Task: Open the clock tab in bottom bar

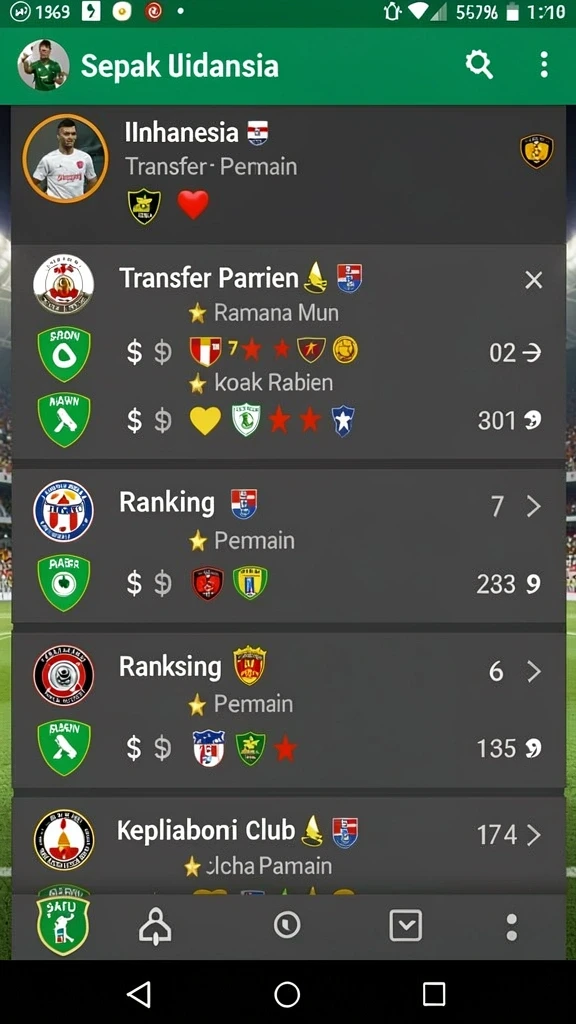Action: click(x=287, y=925)
